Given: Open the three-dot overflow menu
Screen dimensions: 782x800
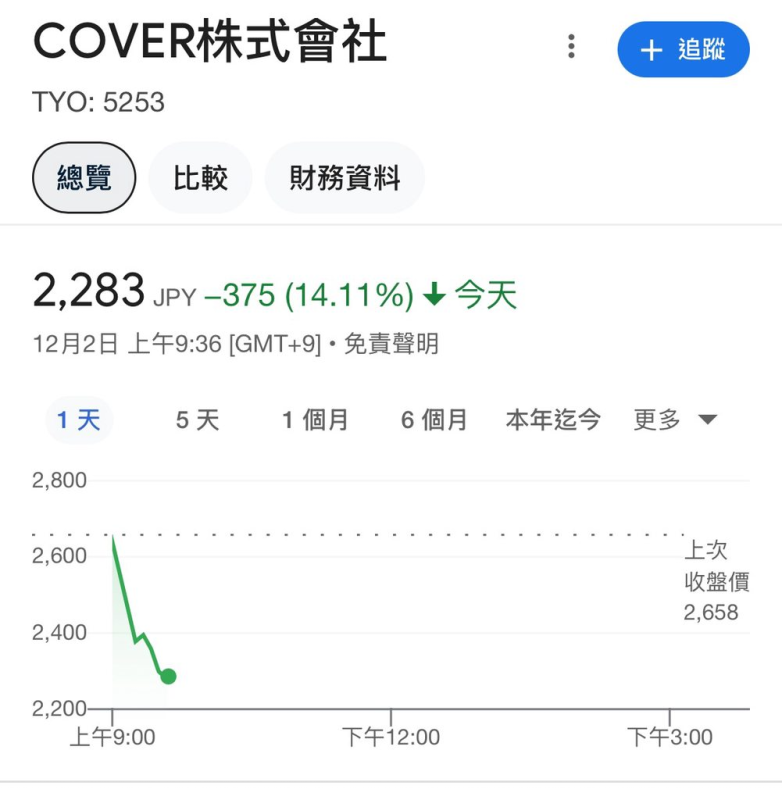Looking at the screenshot, I should pos(571,46).
